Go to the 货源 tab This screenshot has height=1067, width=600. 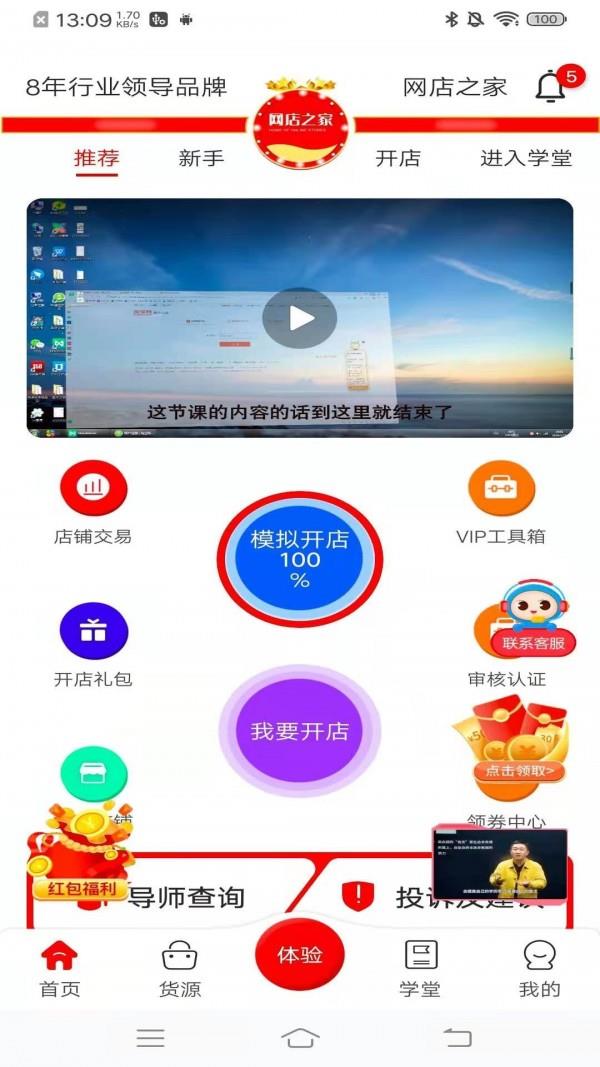180,968
